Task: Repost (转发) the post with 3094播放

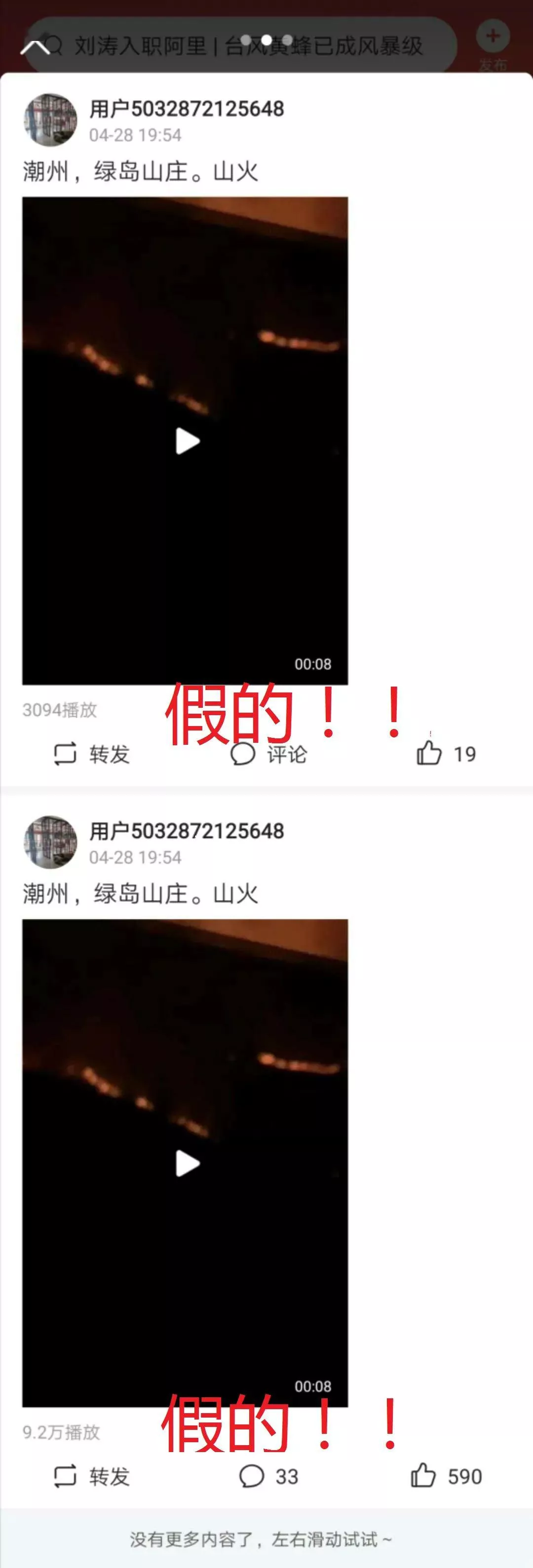Action: click(x=91, y=754)
